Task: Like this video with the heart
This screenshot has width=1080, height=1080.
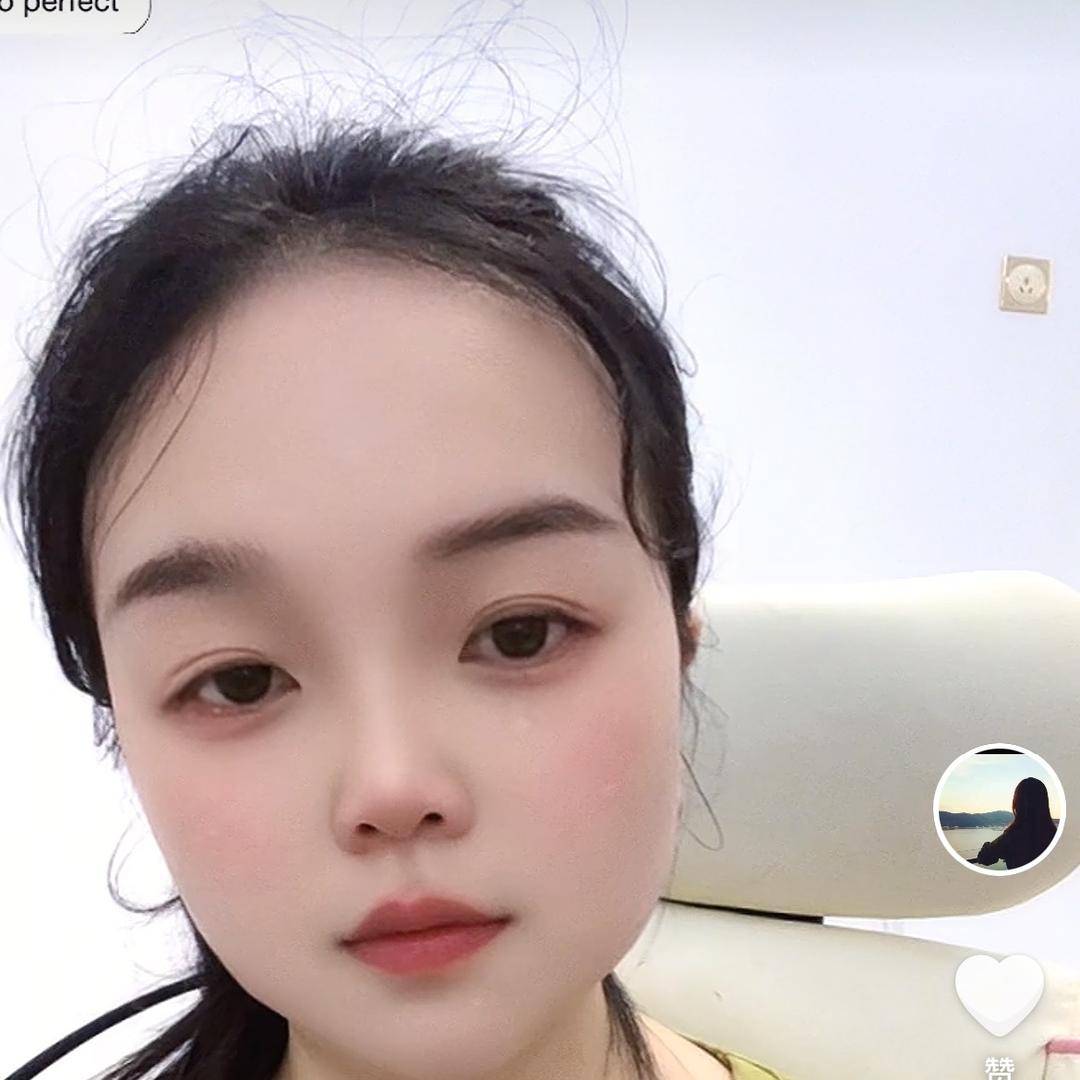Action: click(999, 993)
